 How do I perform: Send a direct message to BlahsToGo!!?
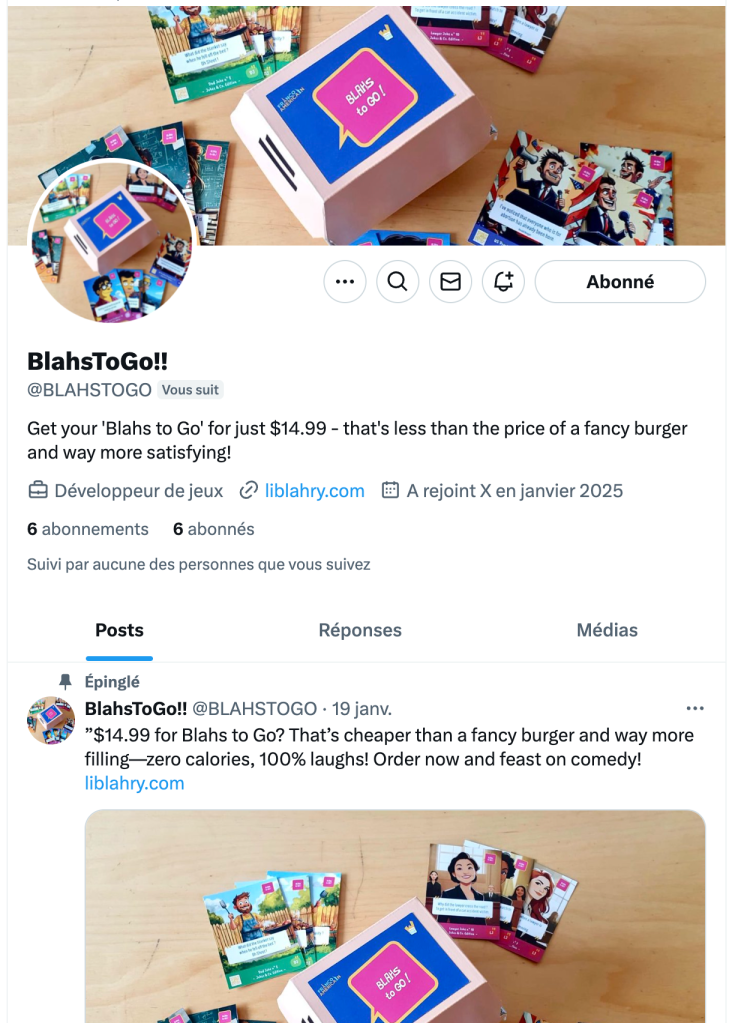point(451,282)
